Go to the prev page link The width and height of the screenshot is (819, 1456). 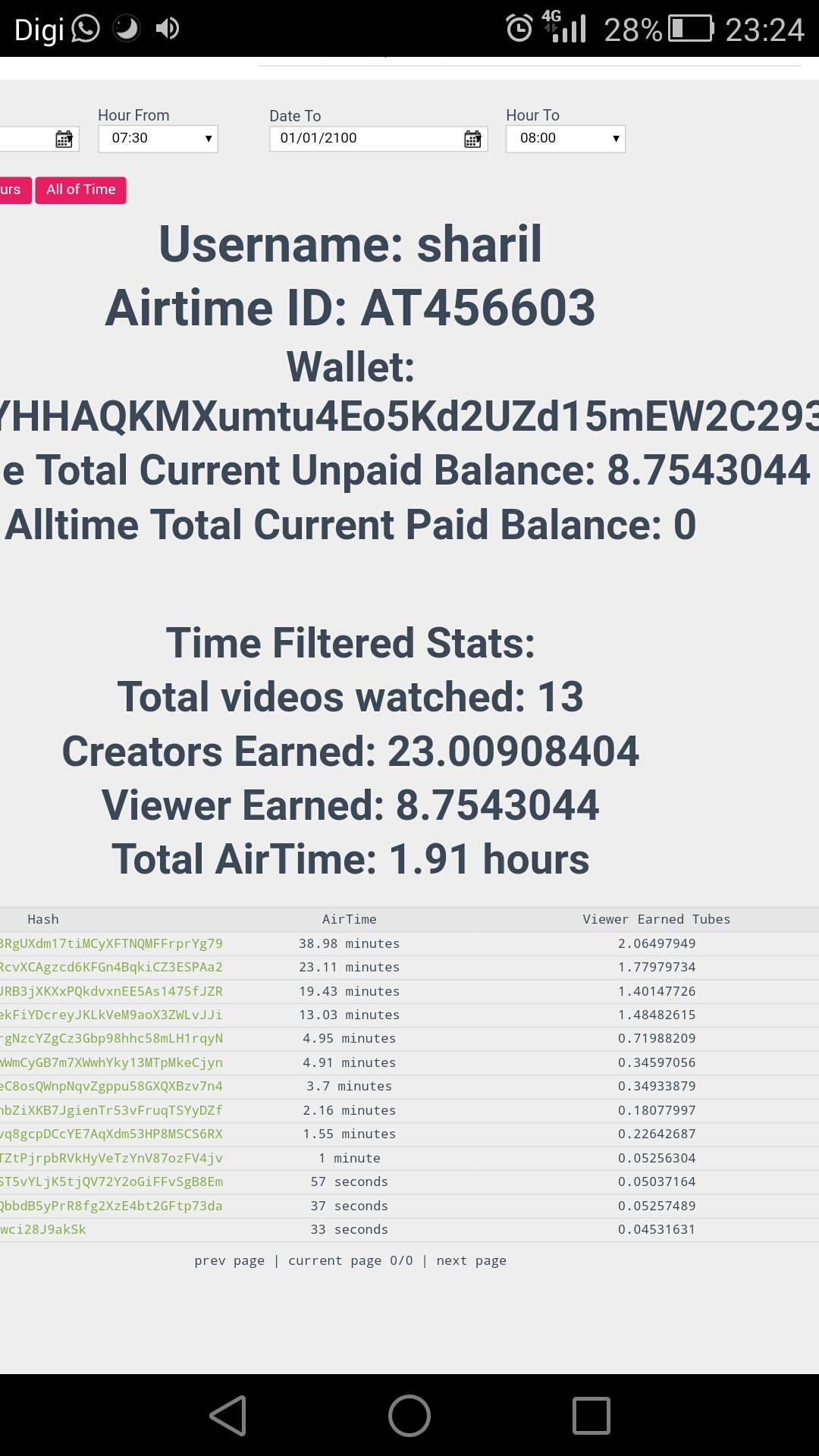(x=229, y=1260)
